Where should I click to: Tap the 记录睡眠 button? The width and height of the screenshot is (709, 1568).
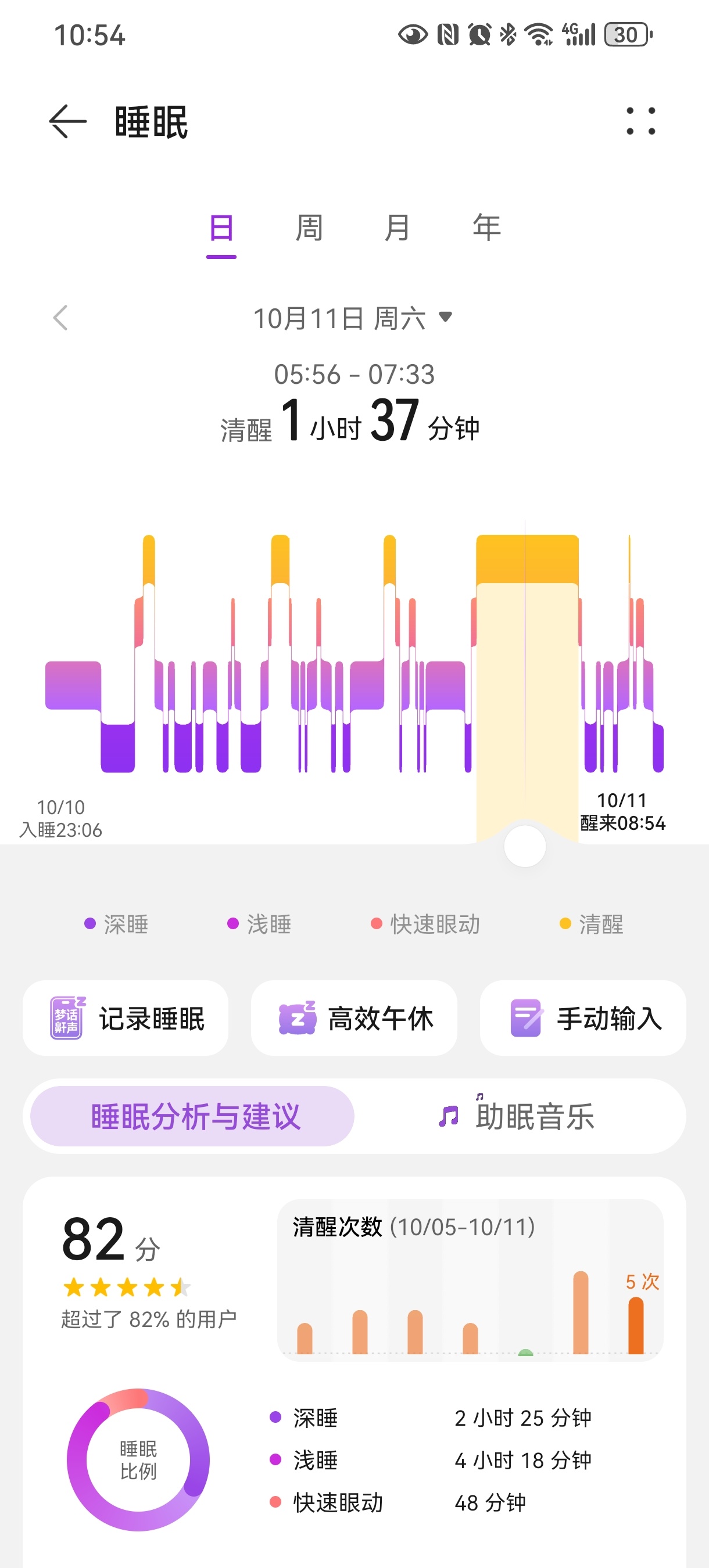[126, 1017]
